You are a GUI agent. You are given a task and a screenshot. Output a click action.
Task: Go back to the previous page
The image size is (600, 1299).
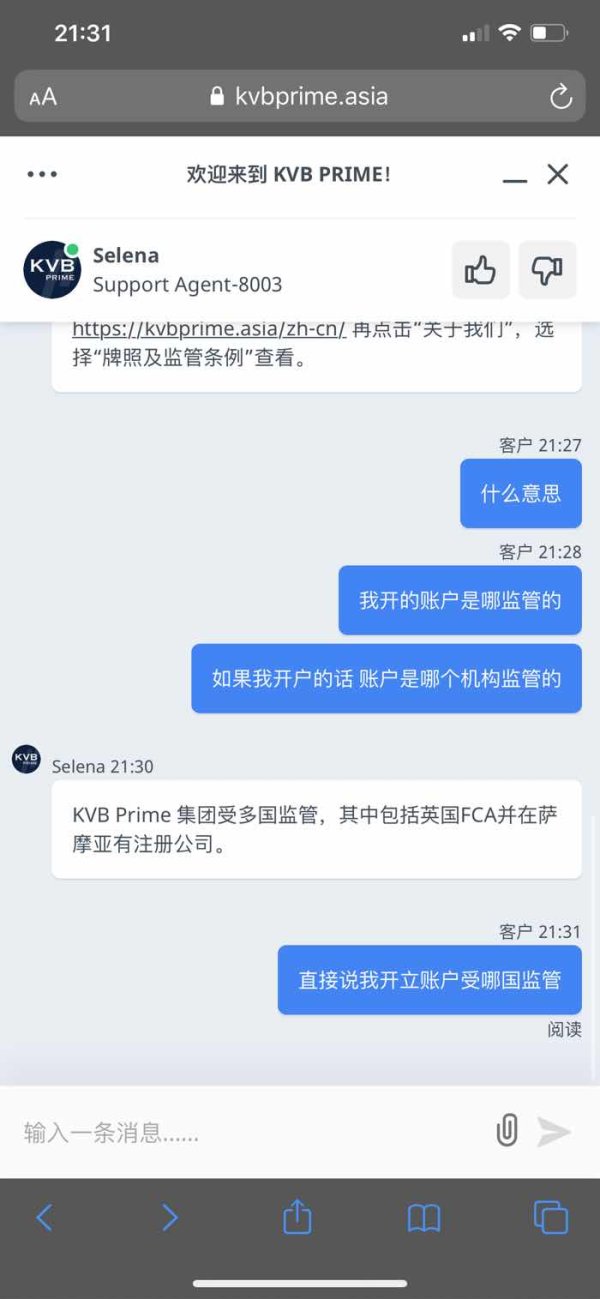click(x=44, y=1217)
